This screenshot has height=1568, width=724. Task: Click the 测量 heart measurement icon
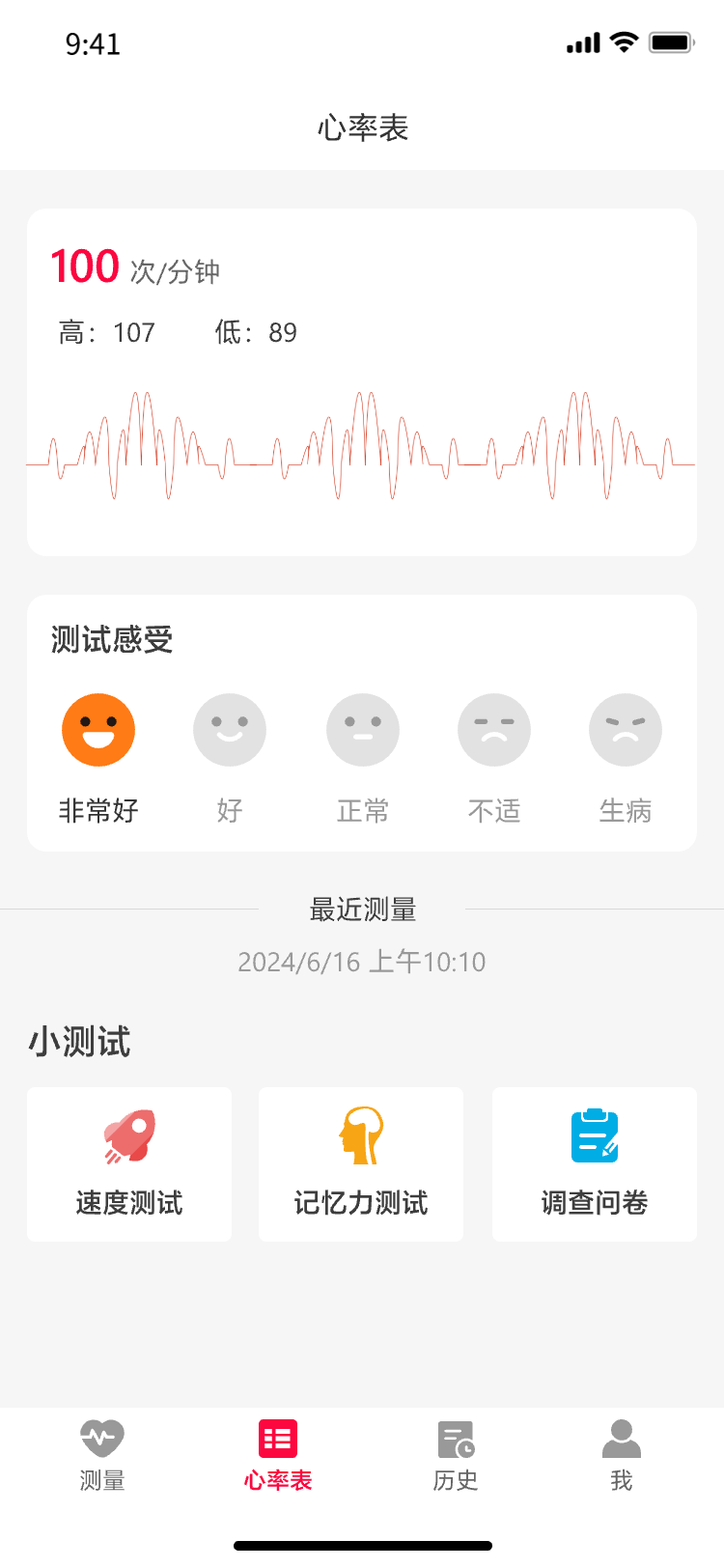101,1438
